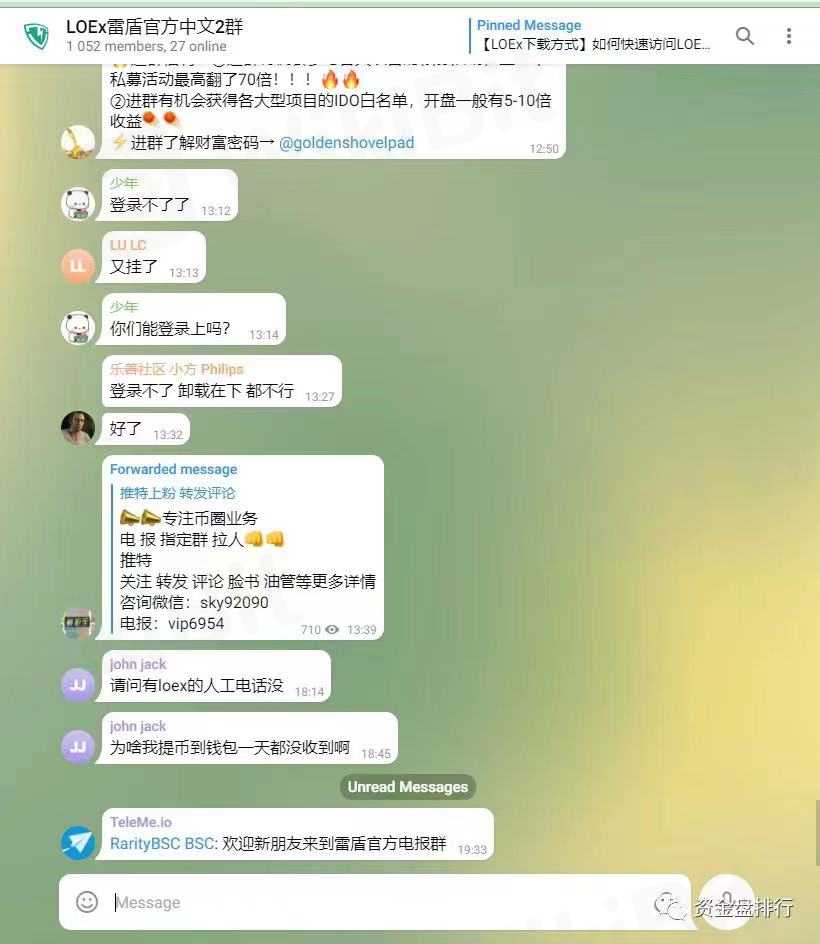Open the emoji picker
820x944 pixels.
tap(87, 902)
